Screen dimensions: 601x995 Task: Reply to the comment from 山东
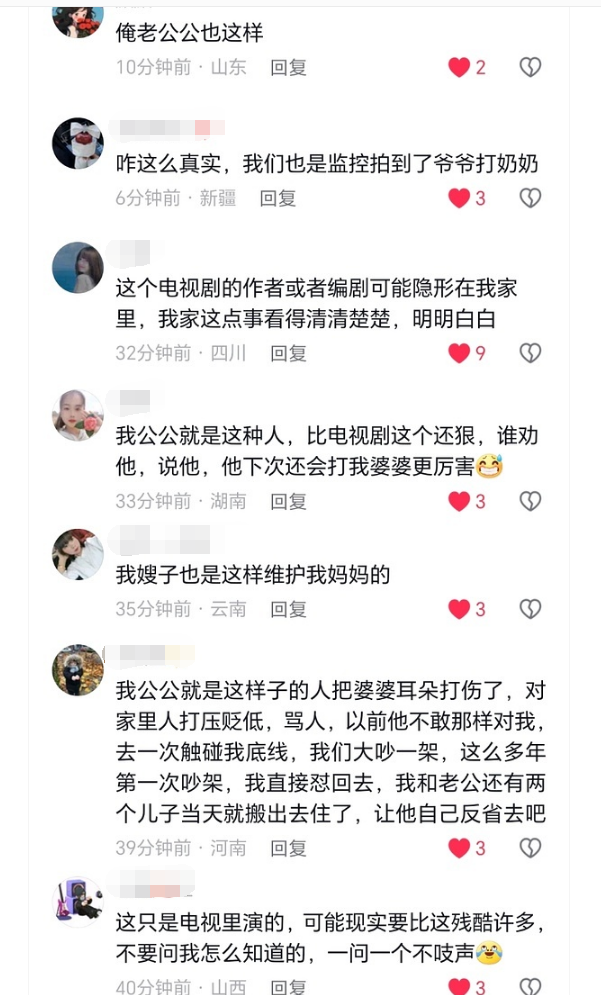[288, 68]
